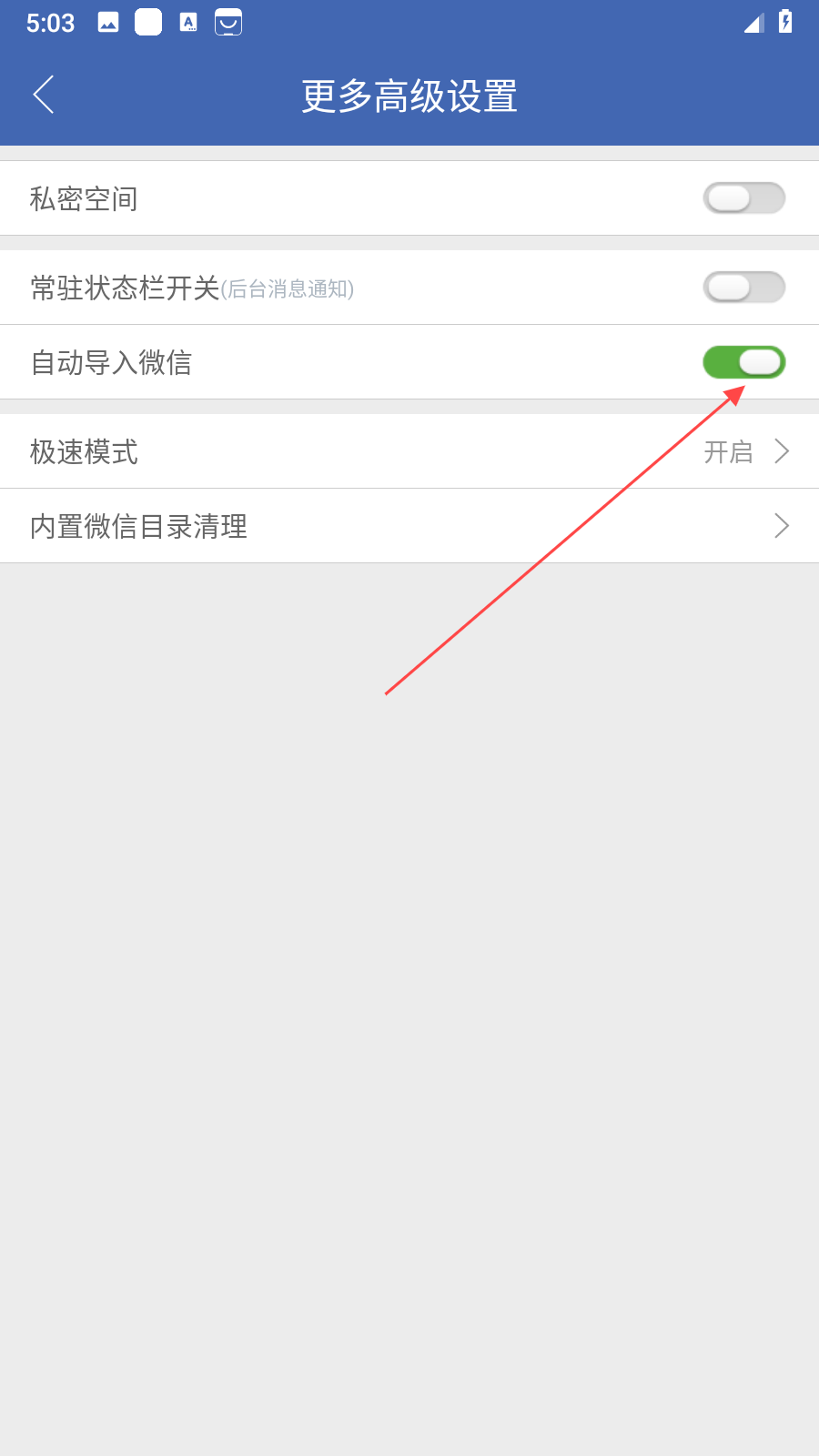
Task: Disable 自动导入微信 switch
Action: tap(743, 362)
